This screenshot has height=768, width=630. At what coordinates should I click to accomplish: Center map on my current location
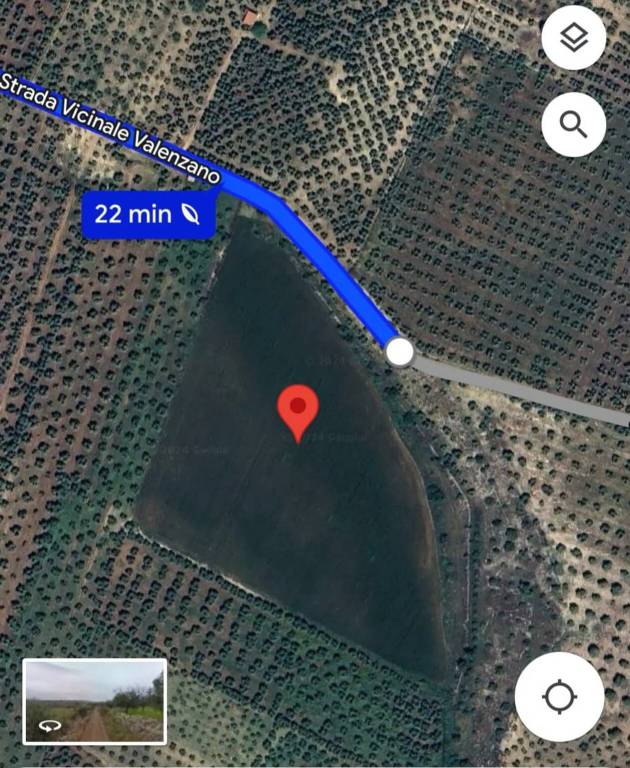(559, 696)
